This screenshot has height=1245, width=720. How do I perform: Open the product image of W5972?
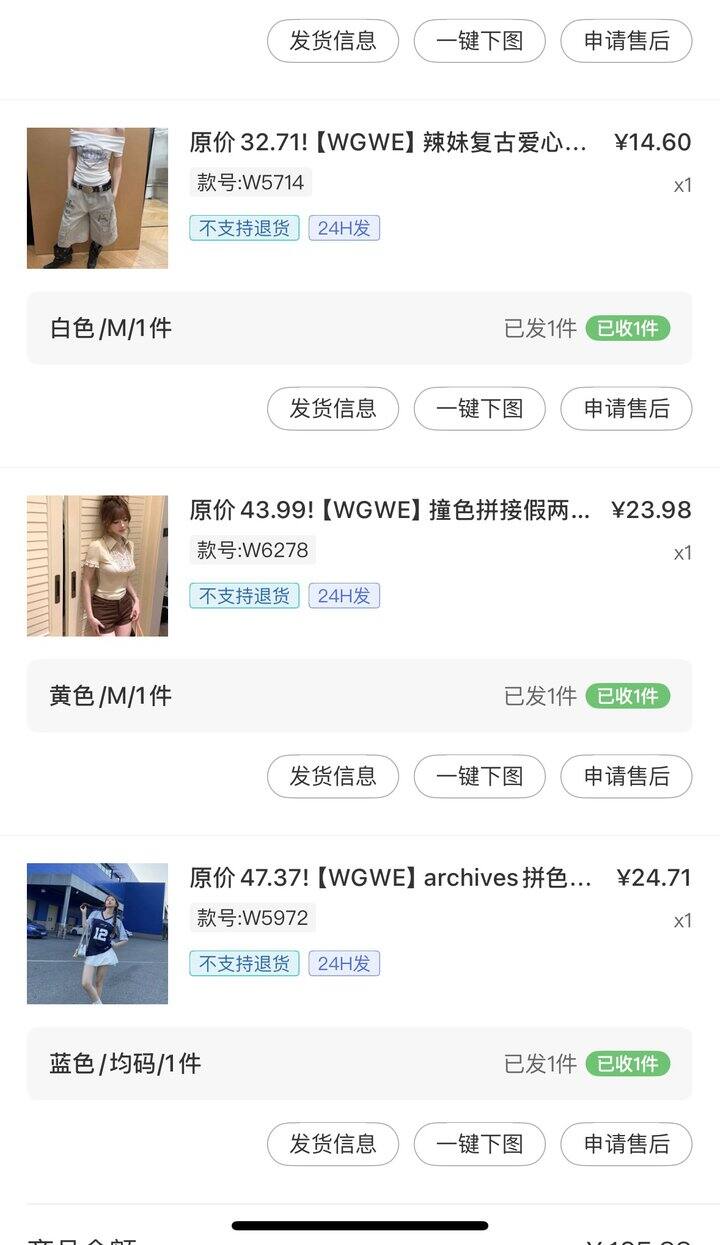point(97,934)
